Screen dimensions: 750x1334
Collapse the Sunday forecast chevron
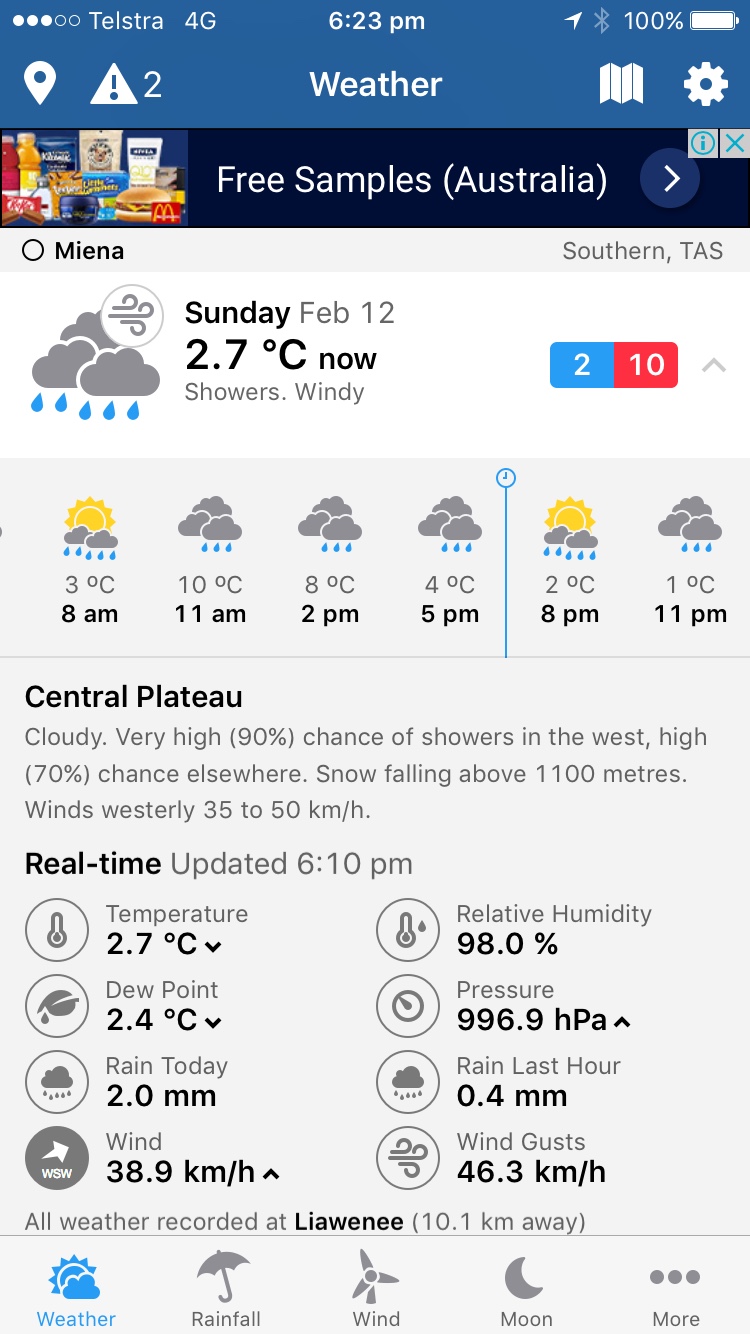coord(714,365)
